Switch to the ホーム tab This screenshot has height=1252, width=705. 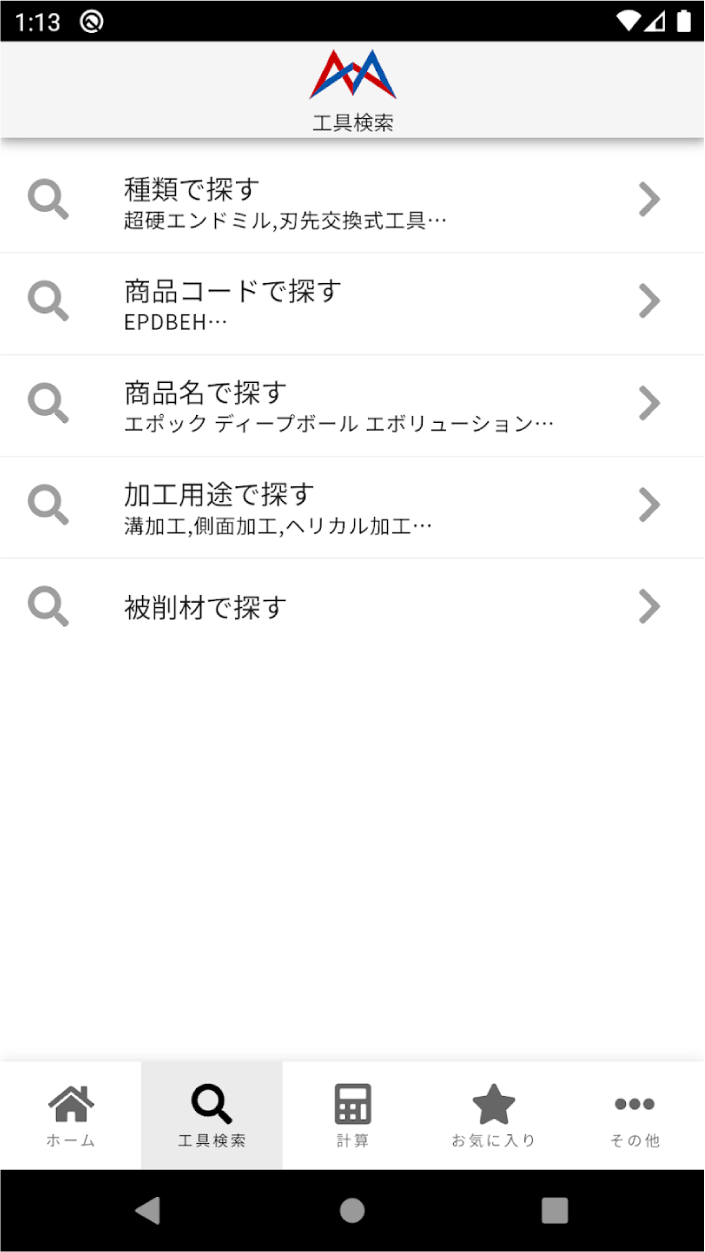pos(71,1115)
